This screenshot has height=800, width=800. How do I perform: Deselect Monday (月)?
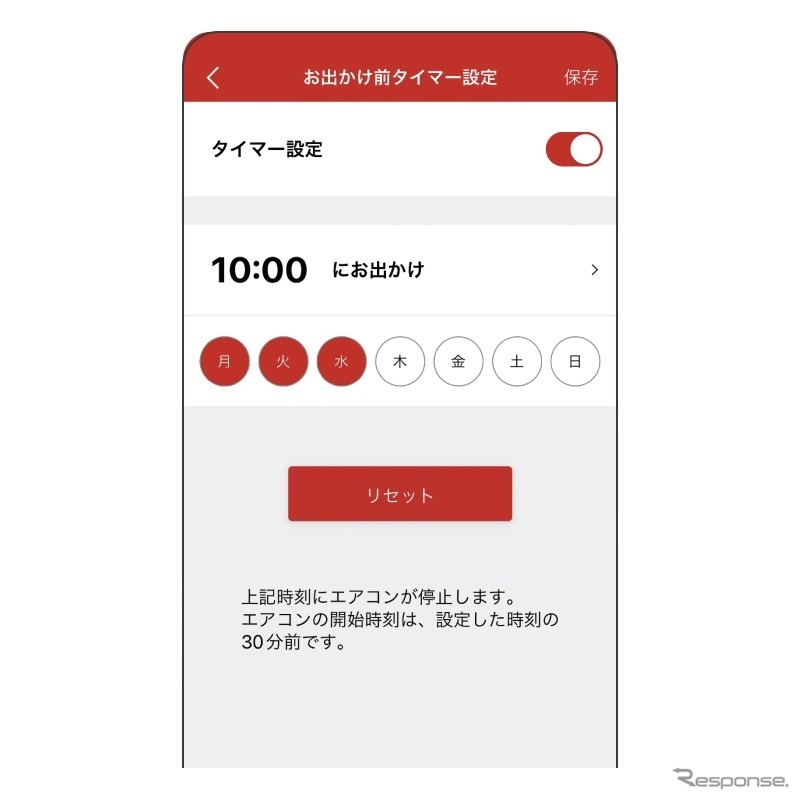(225, 361)
